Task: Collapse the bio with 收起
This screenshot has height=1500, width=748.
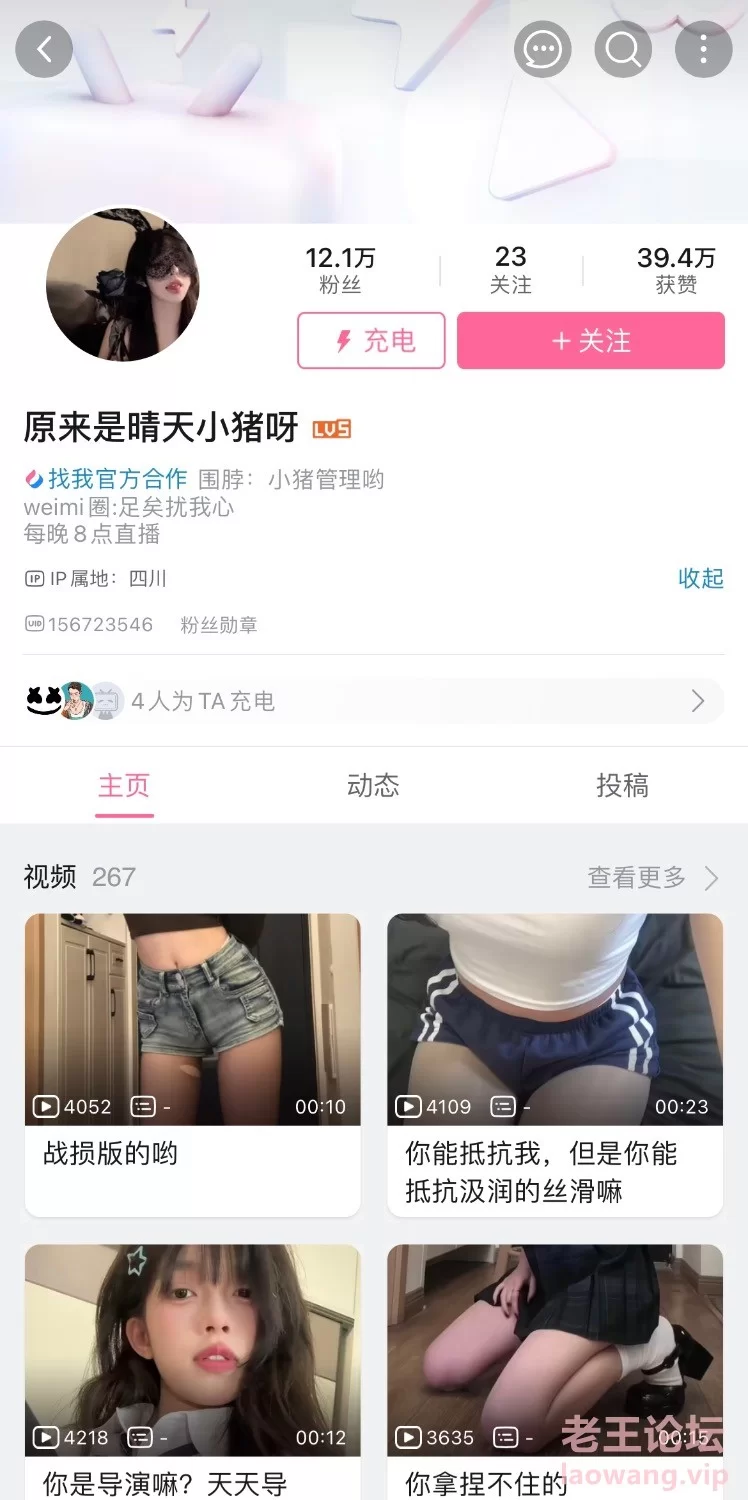Action: pyautogui.click(x=700, y=578)
